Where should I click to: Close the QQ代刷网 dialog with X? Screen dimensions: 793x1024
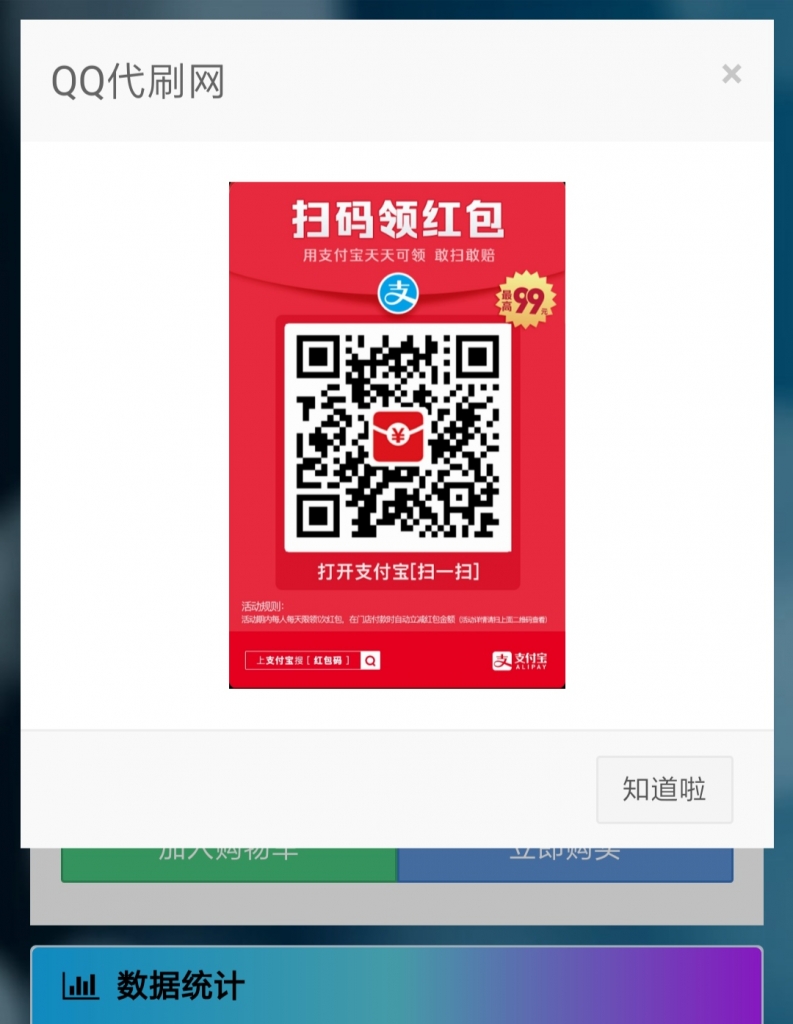[731, 74]
